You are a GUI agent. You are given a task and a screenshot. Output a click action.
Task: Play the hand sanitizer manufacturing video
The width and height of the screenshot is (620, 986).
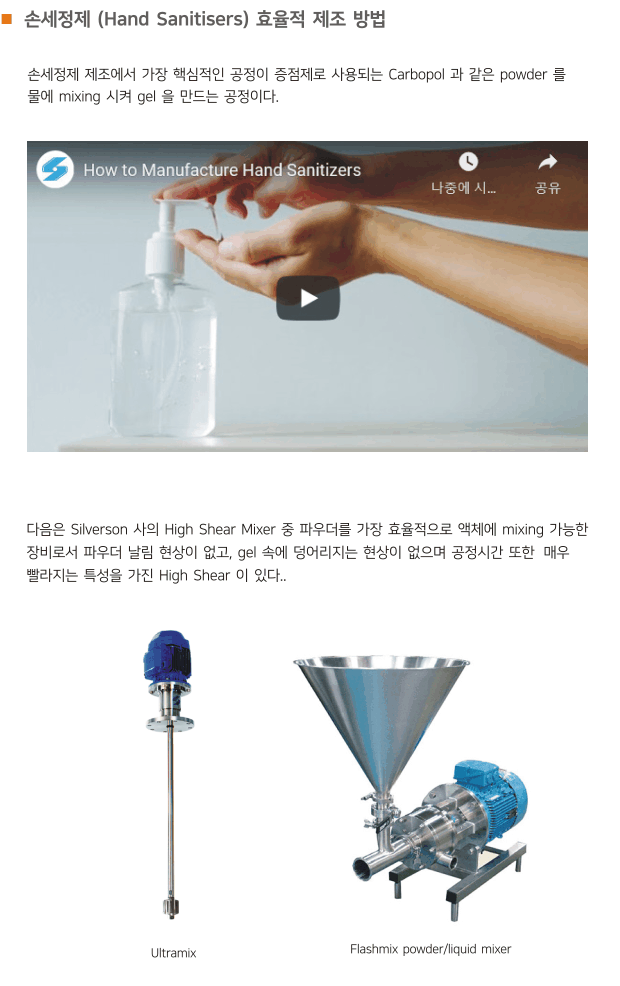[x=308, y=297]
